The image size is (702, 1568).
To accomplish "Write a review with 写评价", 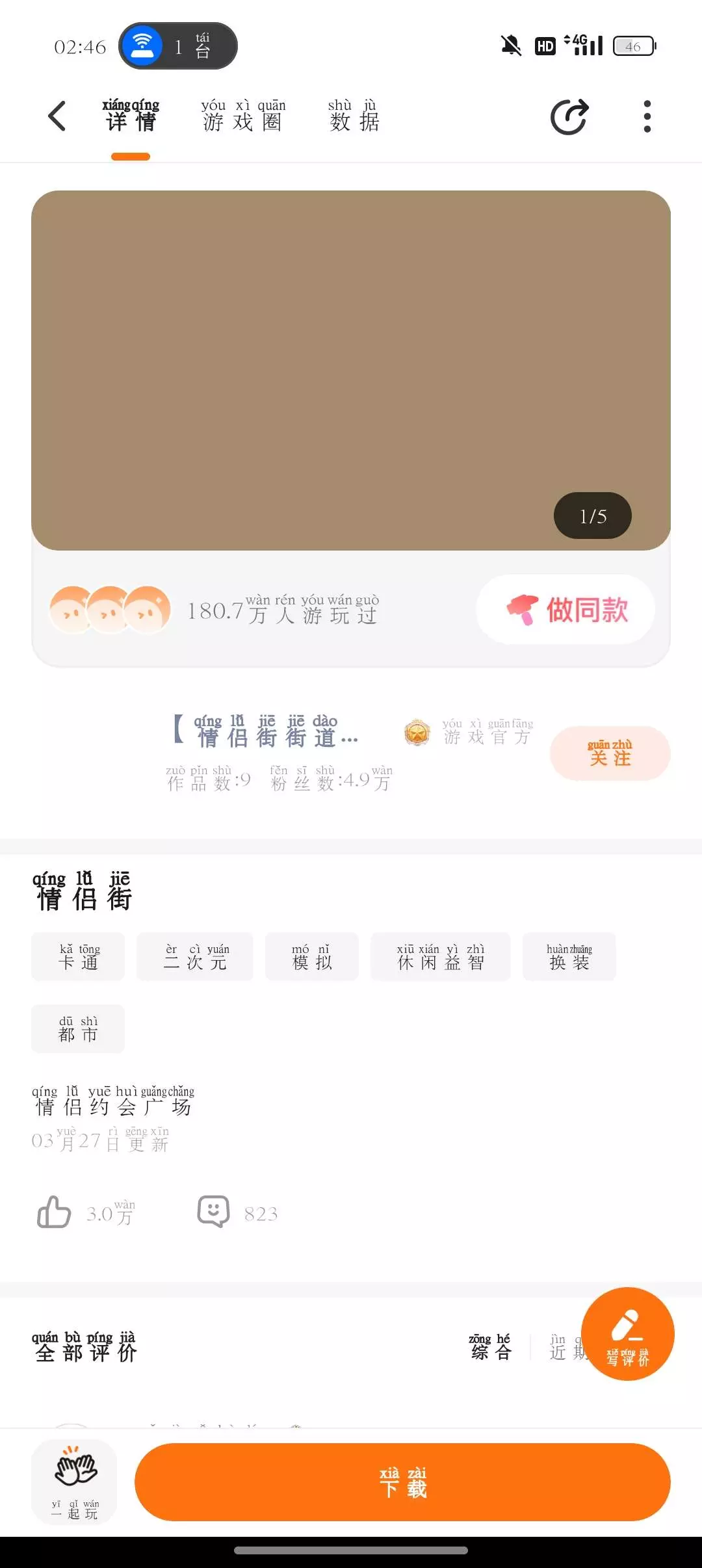I will coord(627,1334).
